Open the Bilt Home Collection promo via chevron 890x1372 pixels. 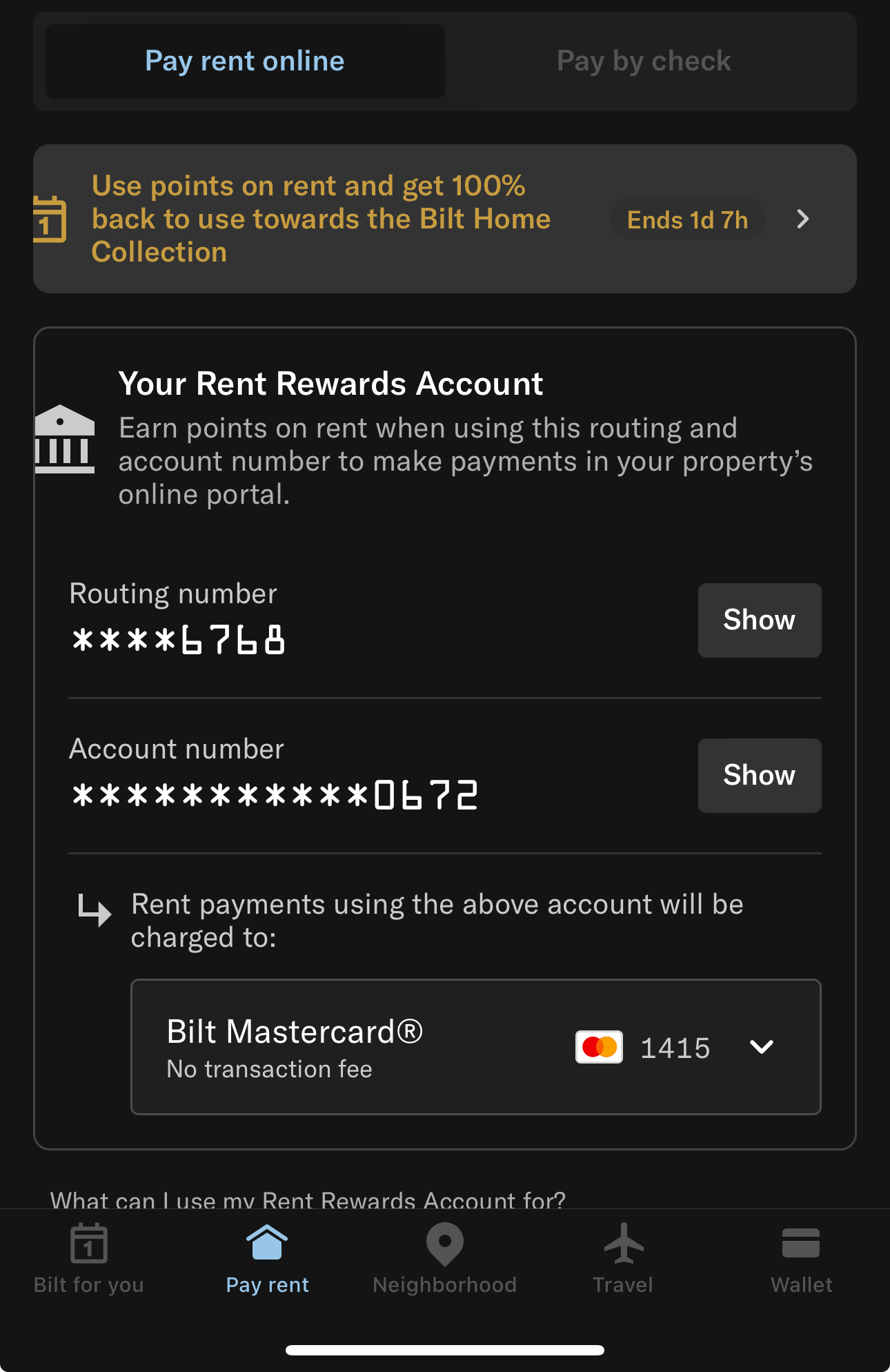coord(802,219)
